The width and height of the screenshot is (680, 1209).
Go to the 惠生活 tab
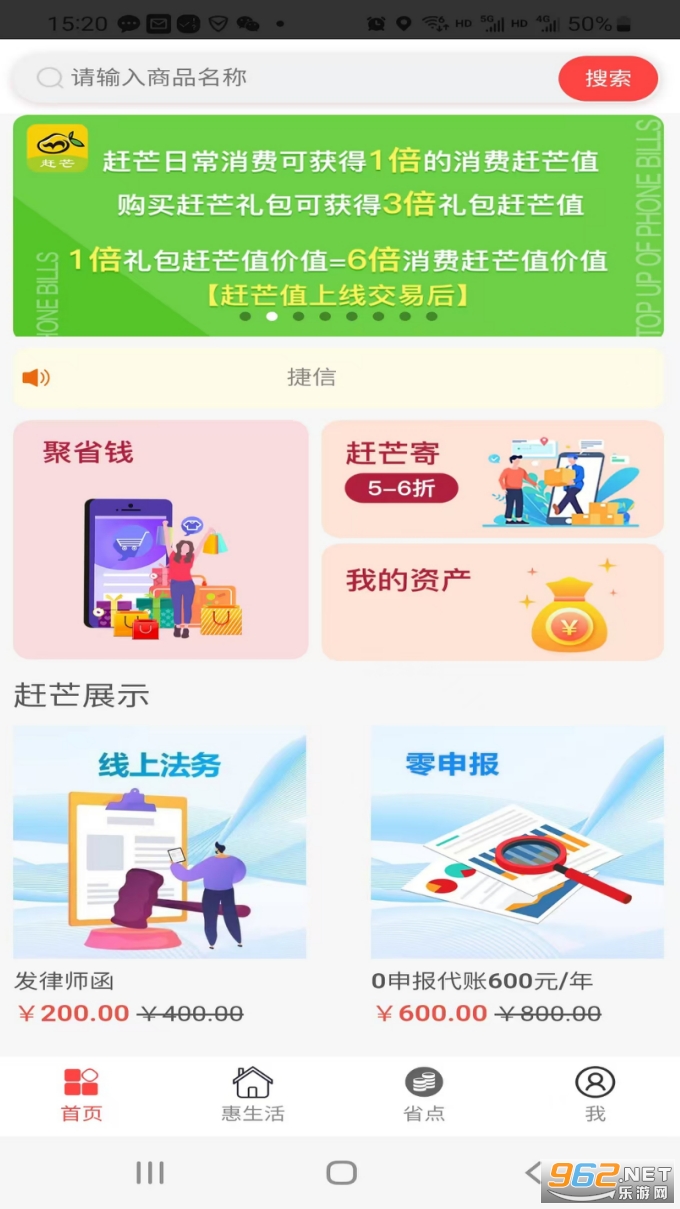coord(253,1095)
